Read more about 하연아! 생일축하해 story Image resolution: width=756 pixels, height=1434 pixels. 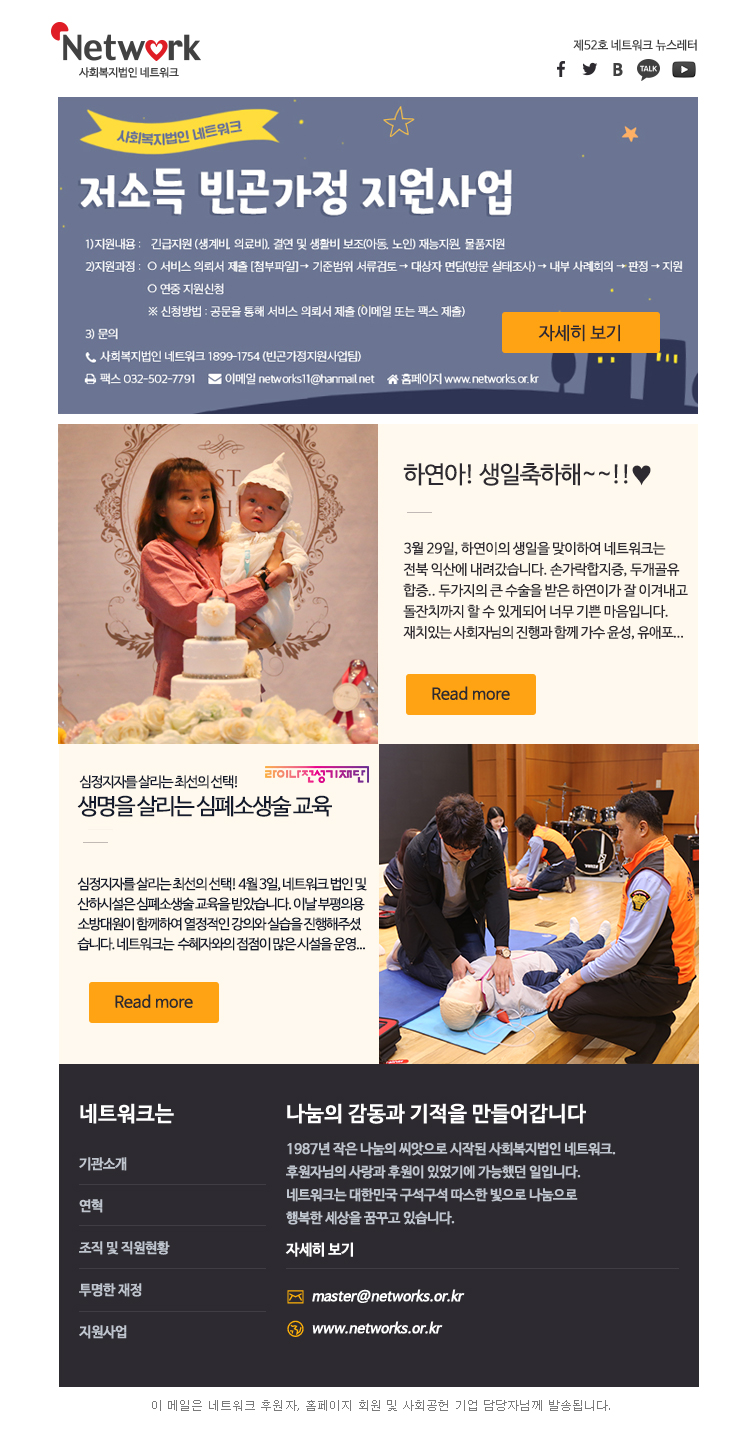(x=470, y=694)
